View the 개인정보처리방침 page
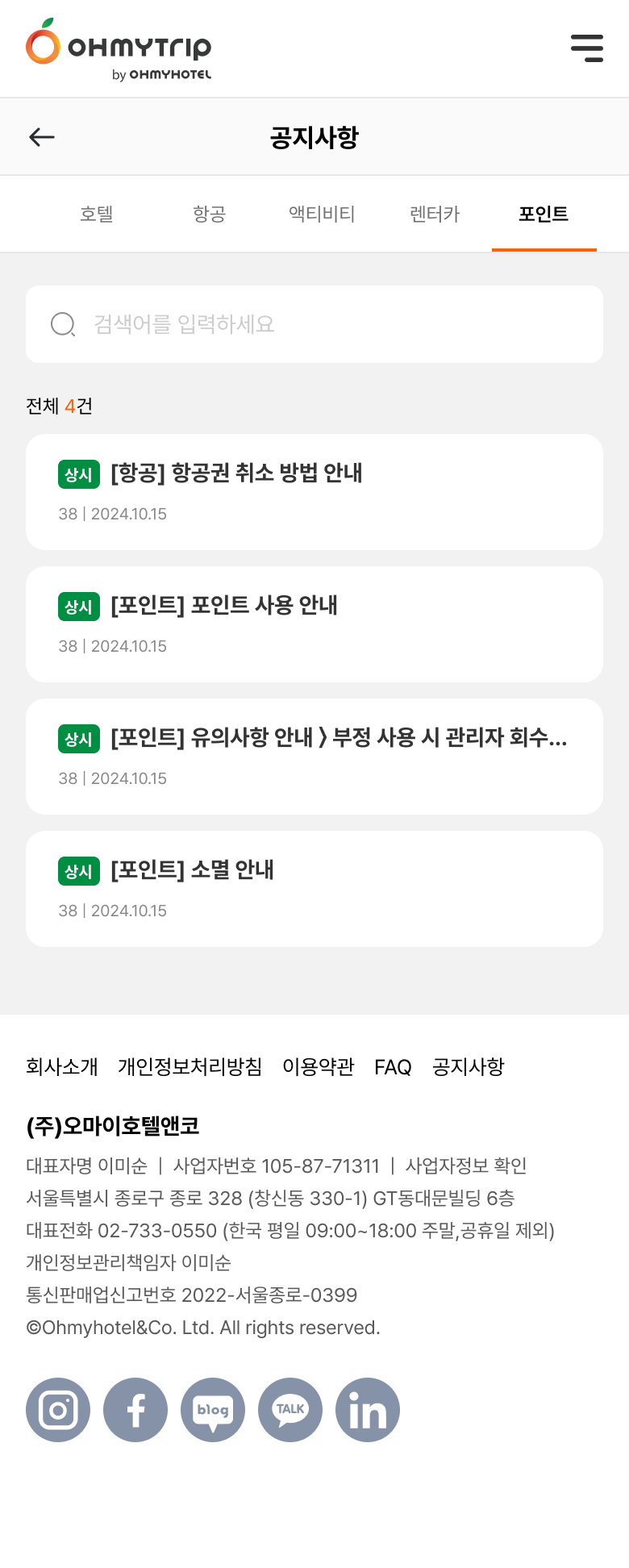This screenshot has width=629, height=1568. click(190, 1067)
